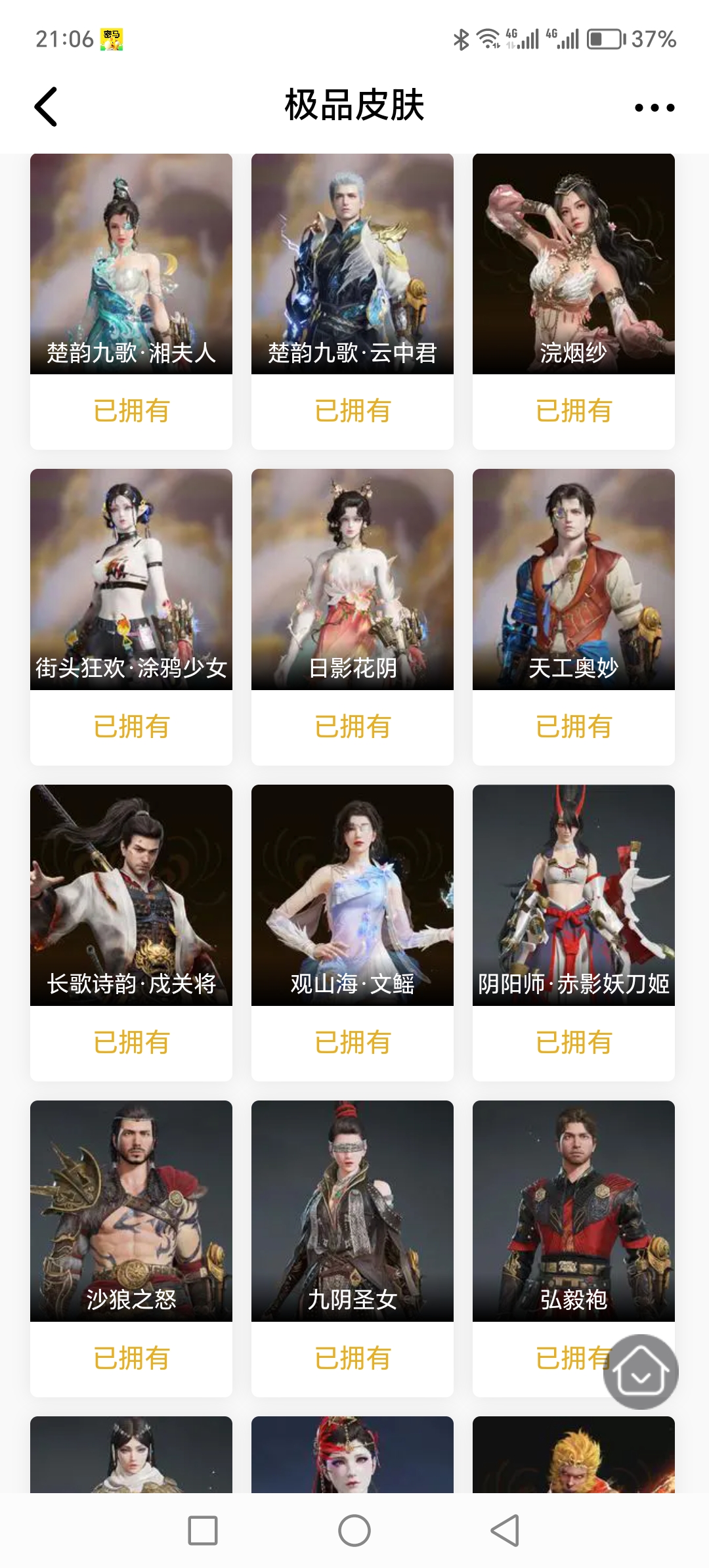Go to the system home screen
The image size is (709, 1568).
pos(354,1531)
